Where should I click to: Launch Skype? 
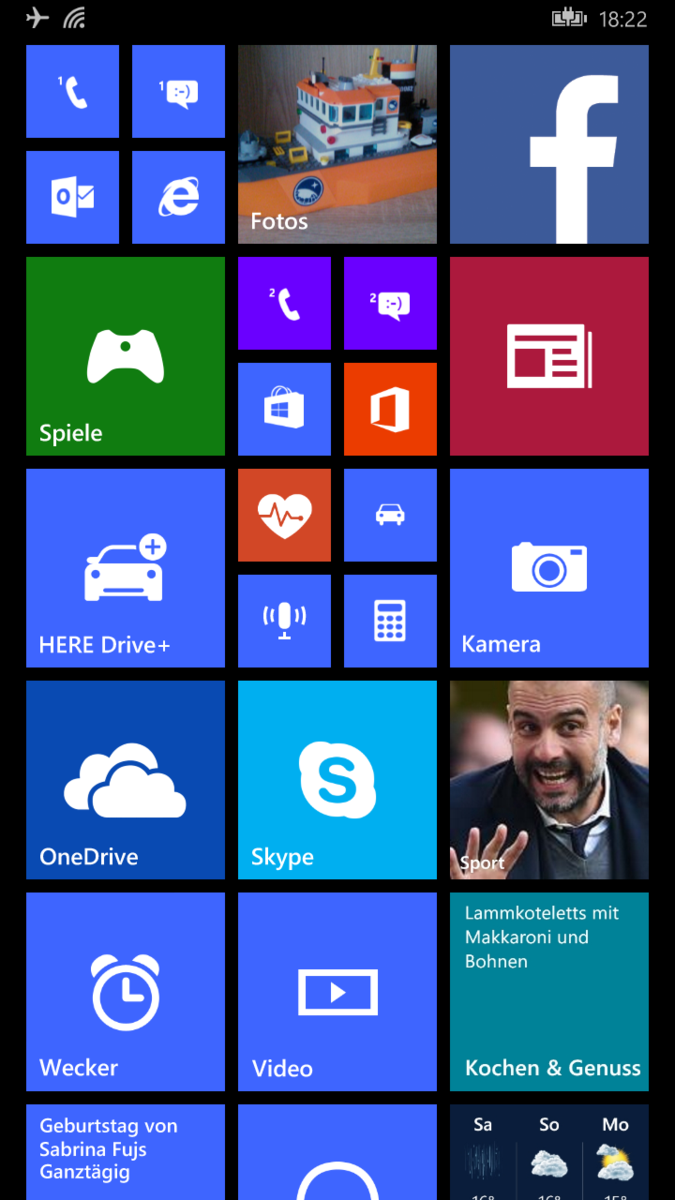tap(337, 780)
